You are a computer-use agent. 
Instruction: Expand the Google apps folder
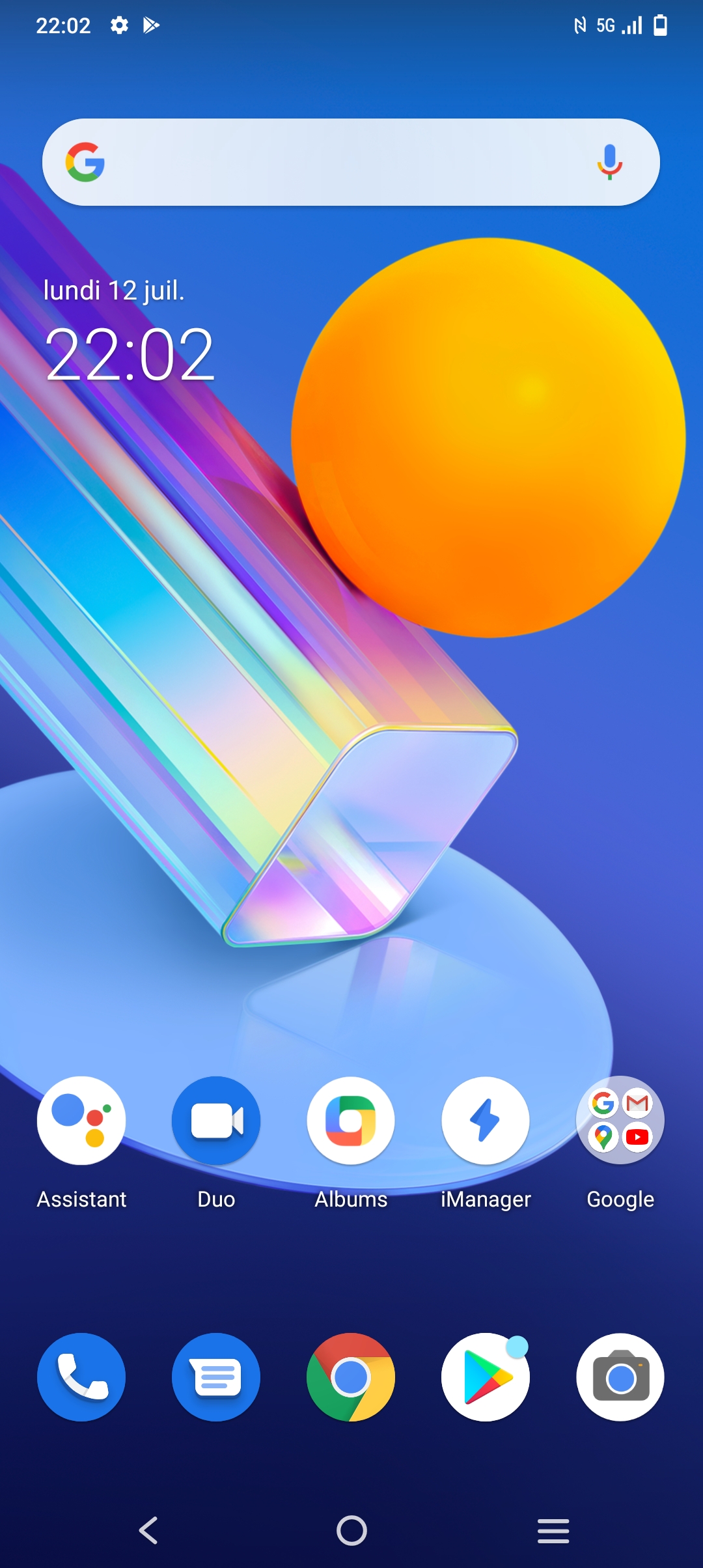point(620,1121)
